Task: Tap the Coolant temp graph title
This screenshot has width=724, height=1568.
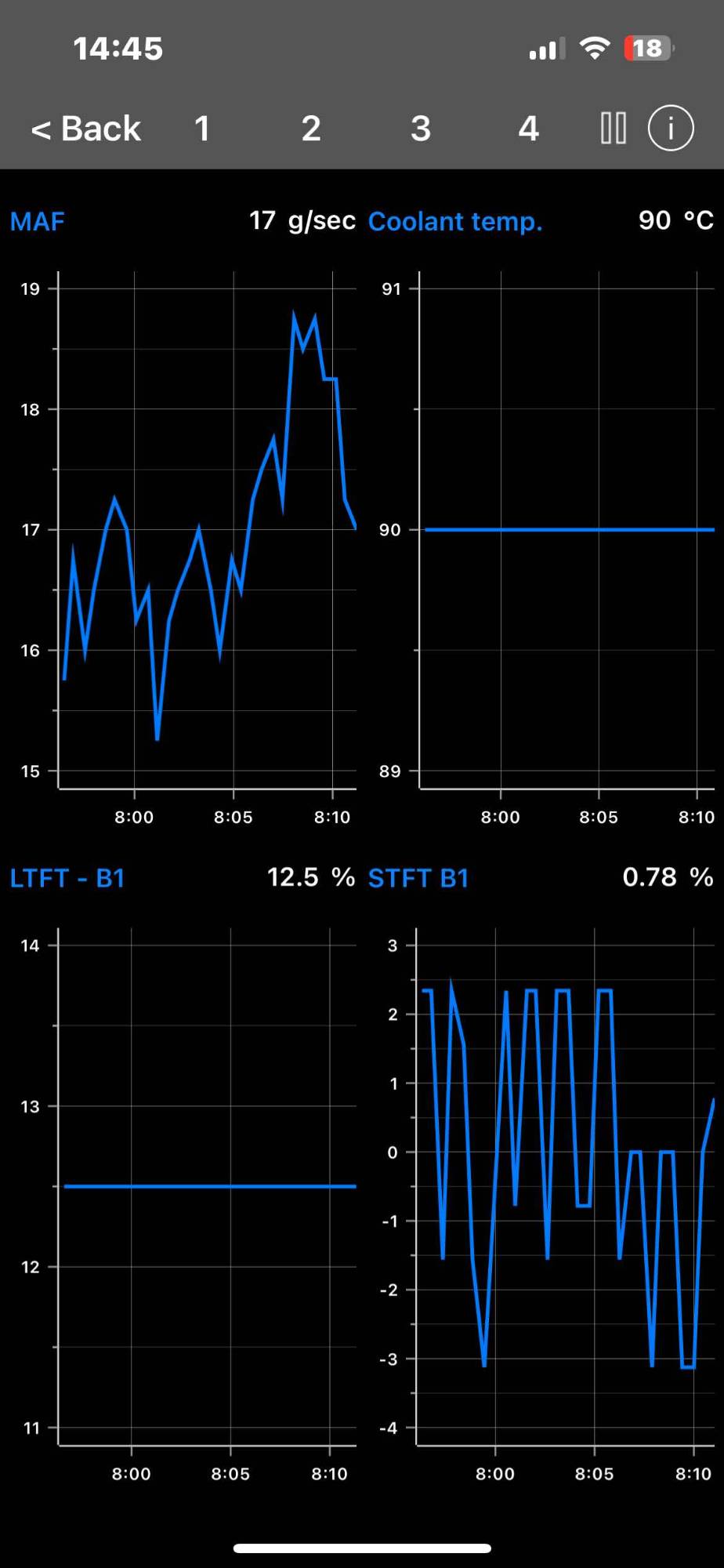Action: click(x=454, y=221)
